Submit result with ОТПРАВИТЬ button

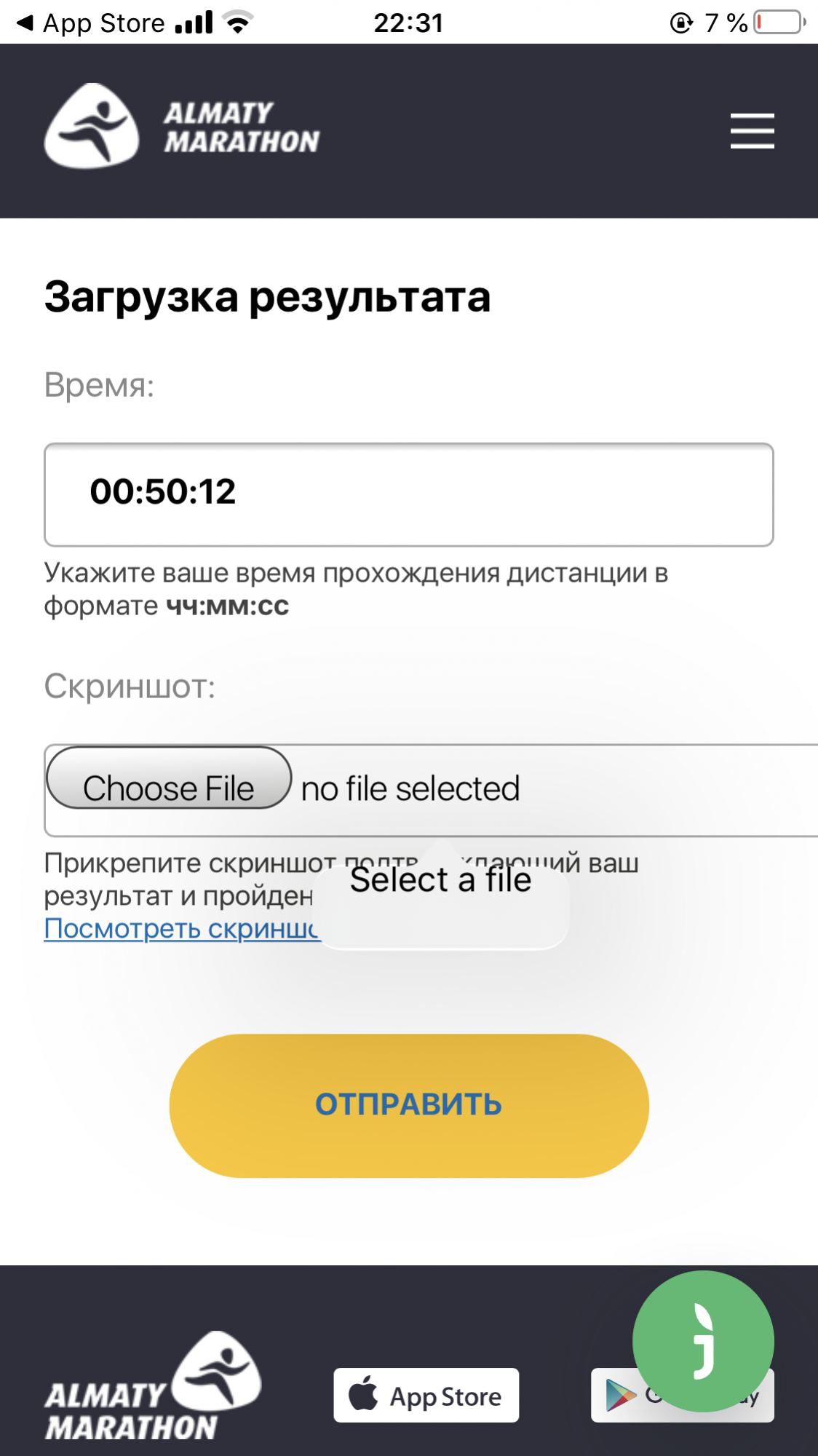(408, 1105)
